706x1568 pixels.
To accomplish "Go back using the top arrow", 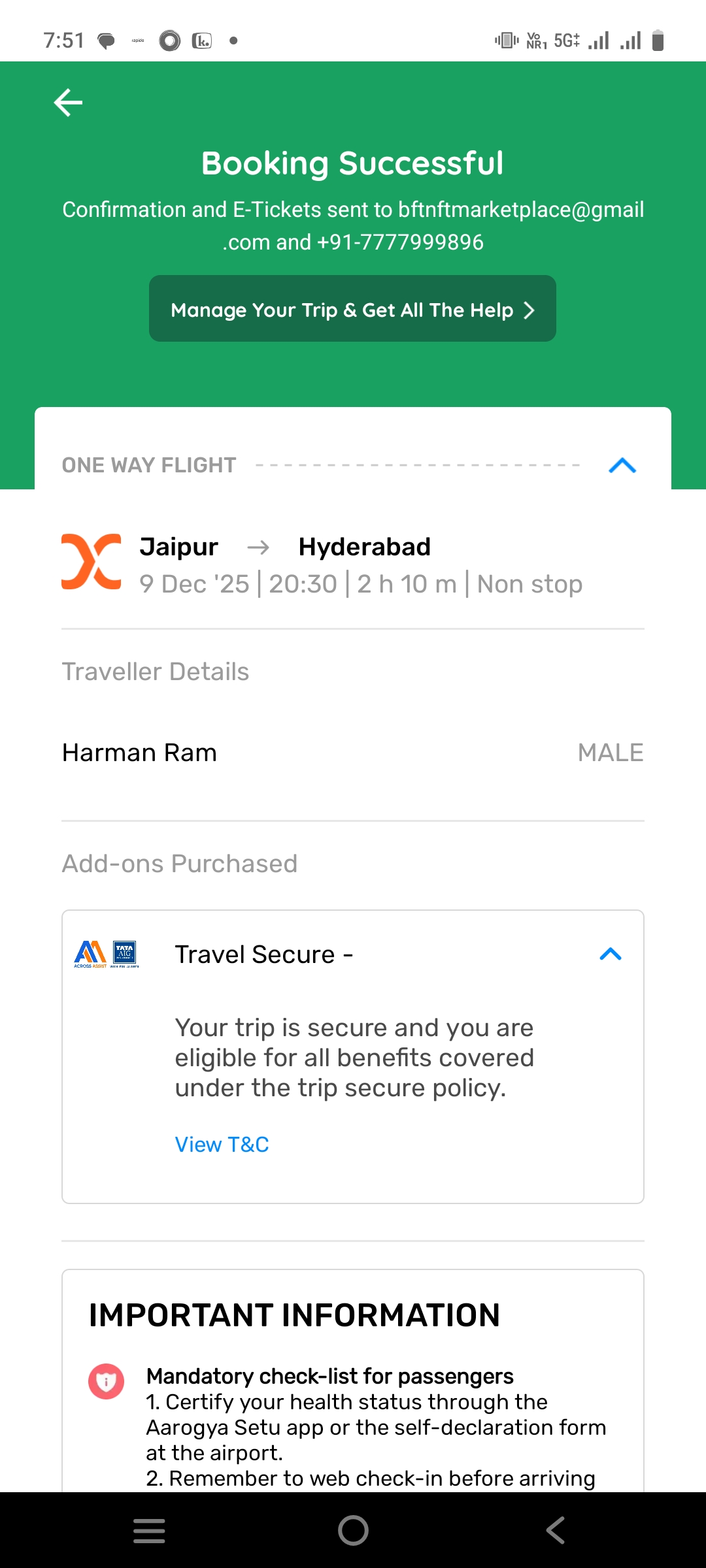I will coord(68,103).
